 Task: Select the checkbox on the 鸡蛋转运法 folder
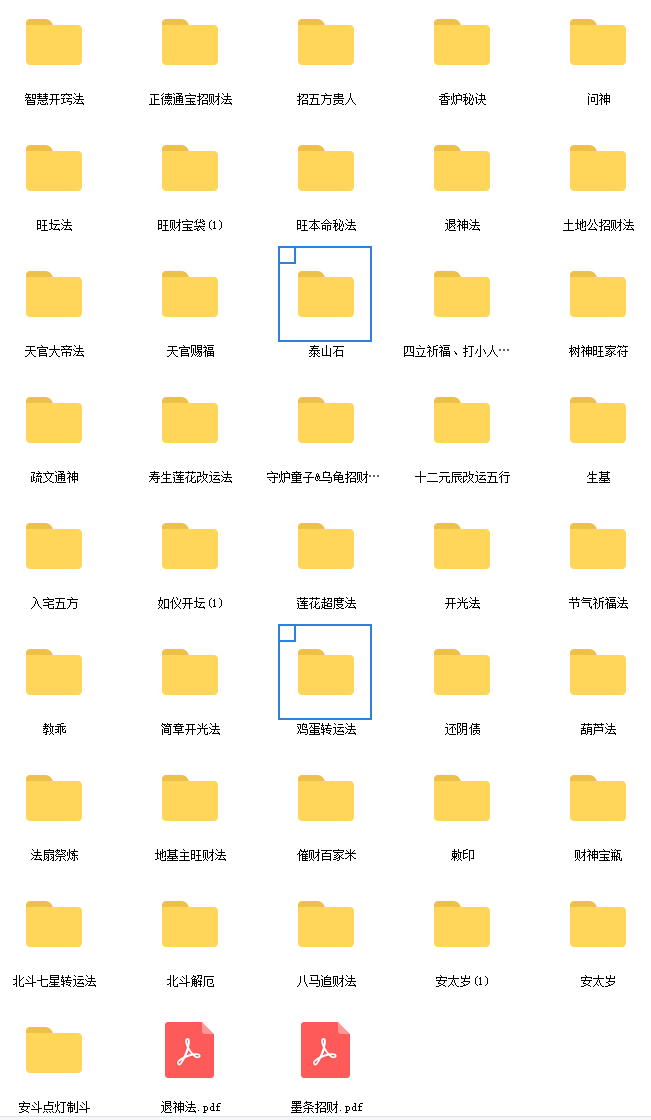click(x=287, y=633)
